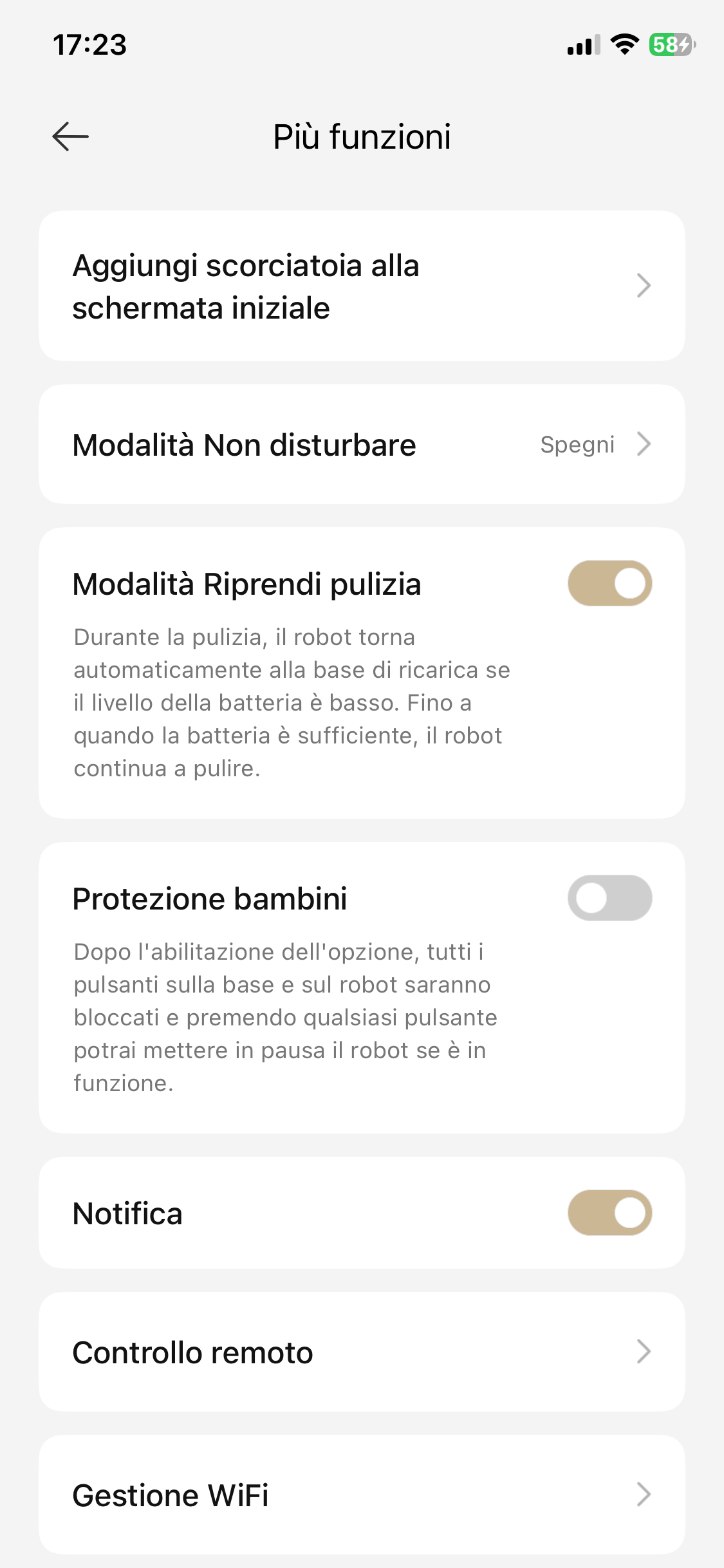This screenshot has height=1568, width=724.
Task: Open Aggiungi scorciatoia alla schermata iniziale
Action: pyautogui.click(x=362, y=286)
